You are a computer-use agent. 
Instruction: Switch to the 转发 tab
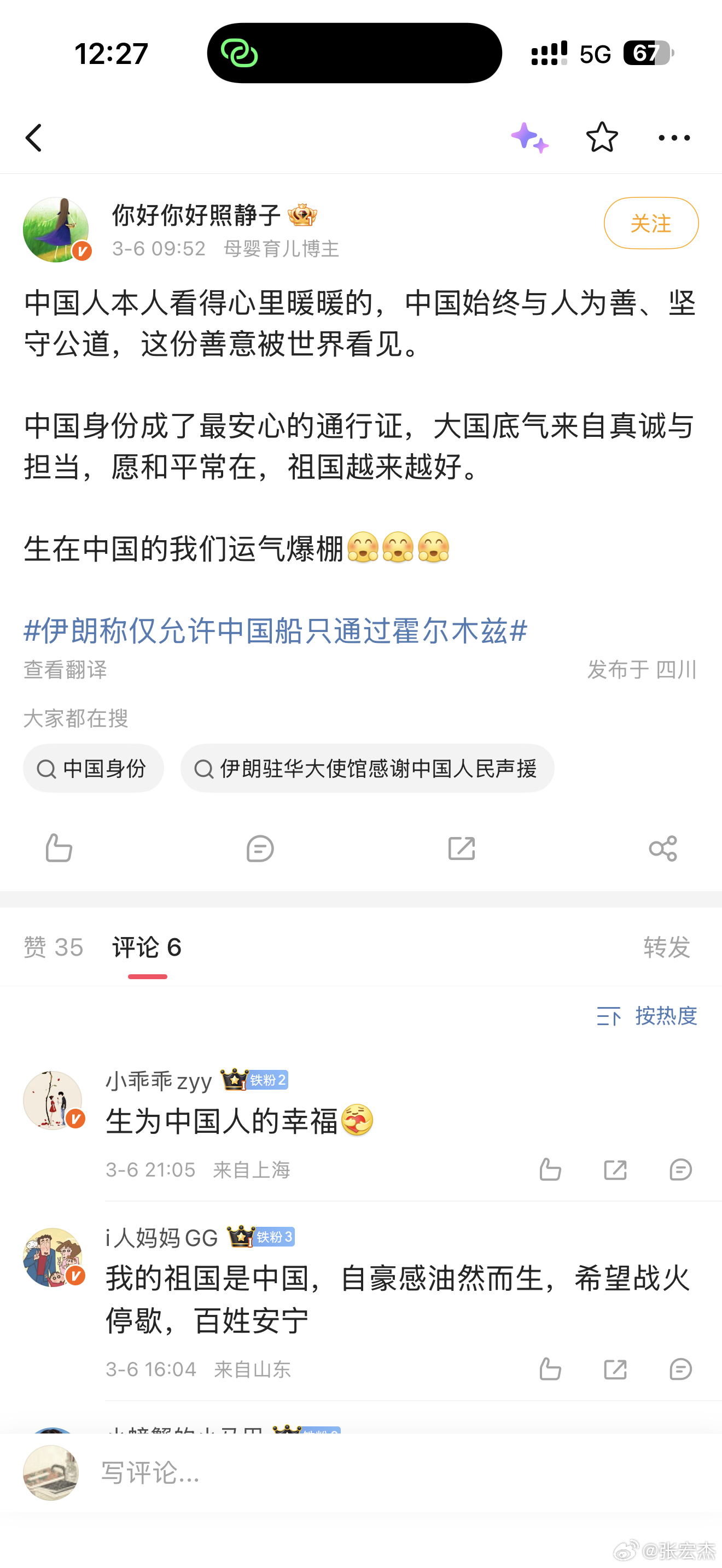tap(667, 947)
